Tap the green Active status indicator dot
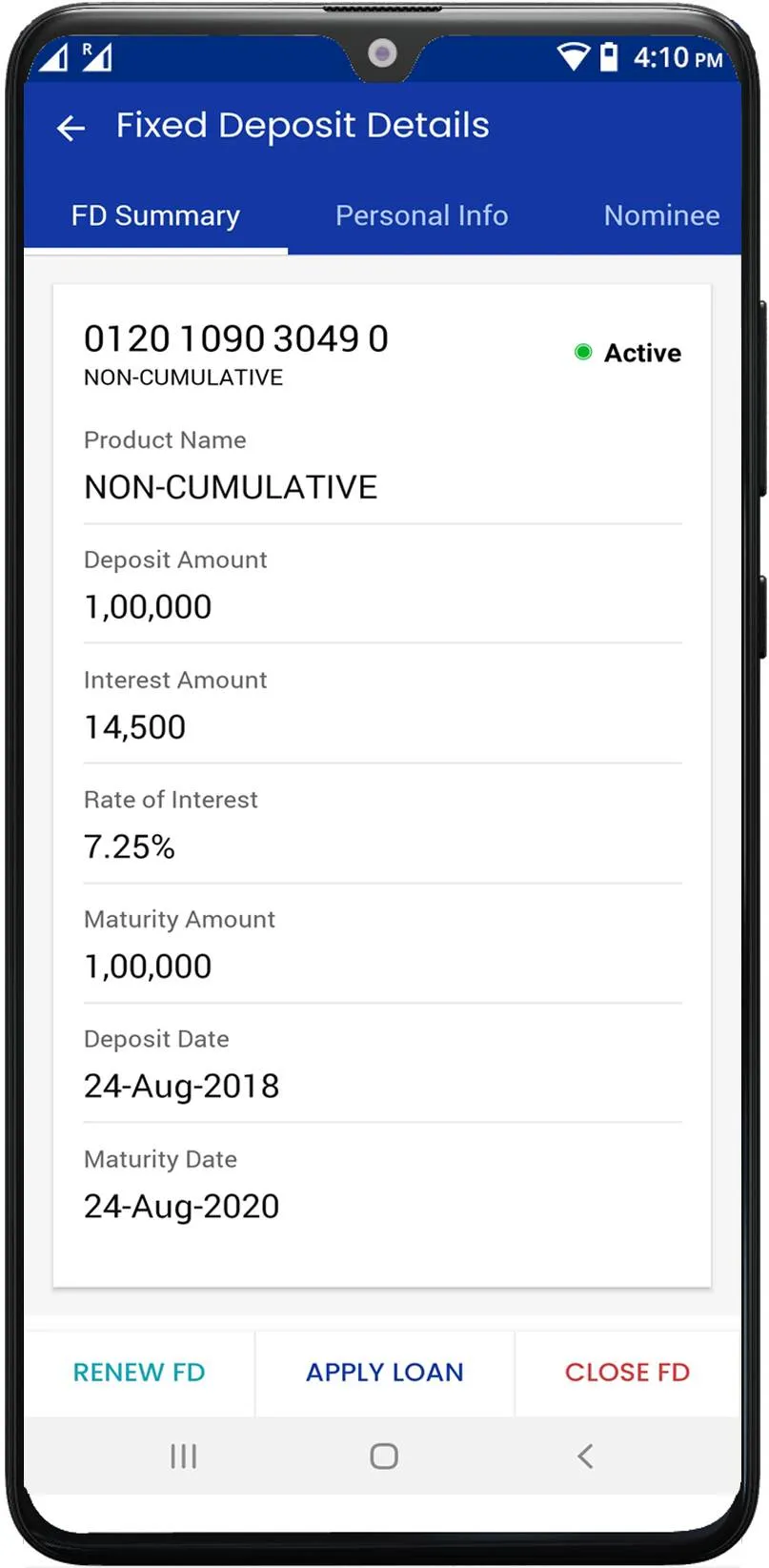Screen dimensions: 769x1568 coord(583,352)
